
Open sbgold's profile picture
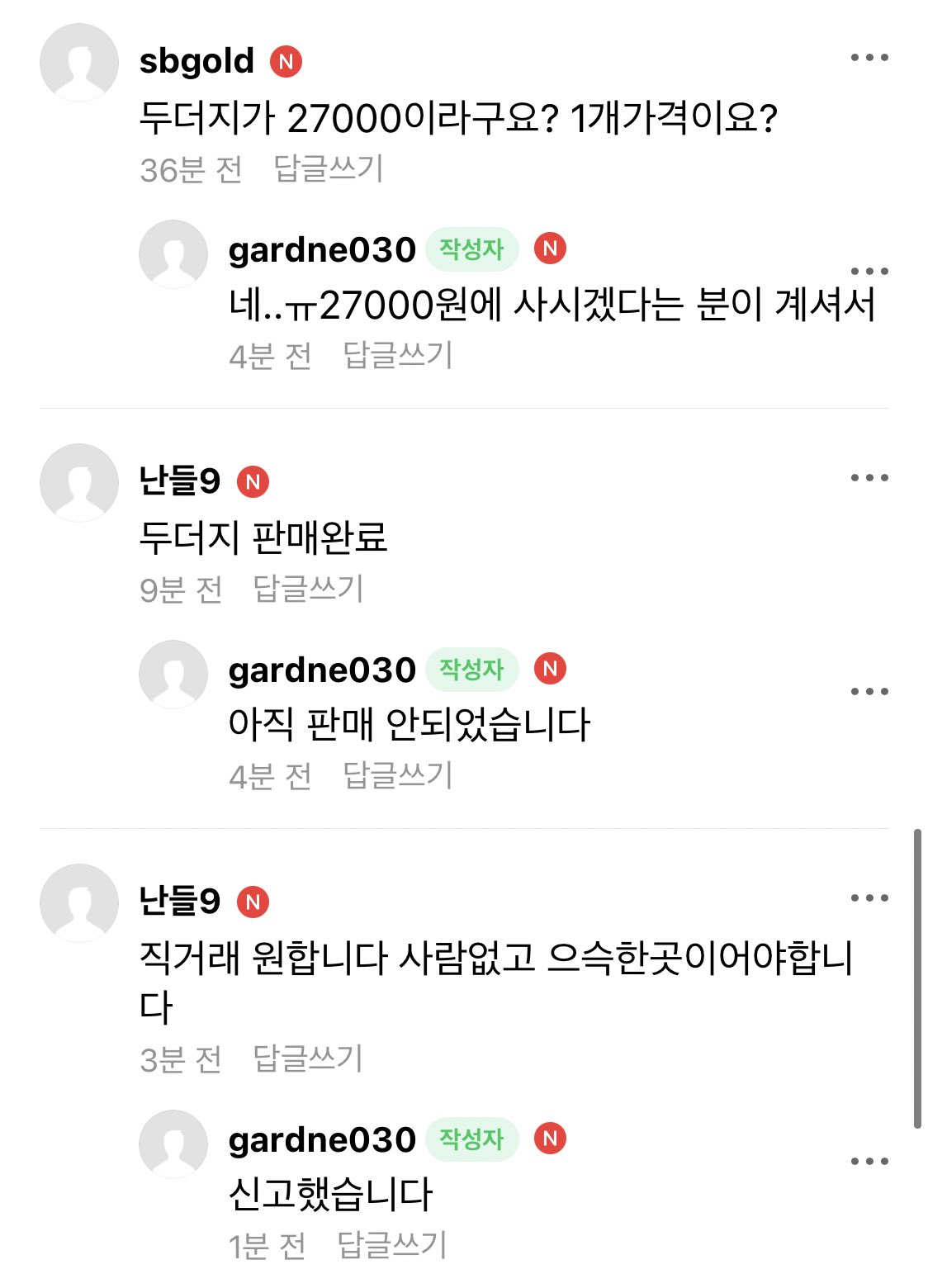pos(79,63)
